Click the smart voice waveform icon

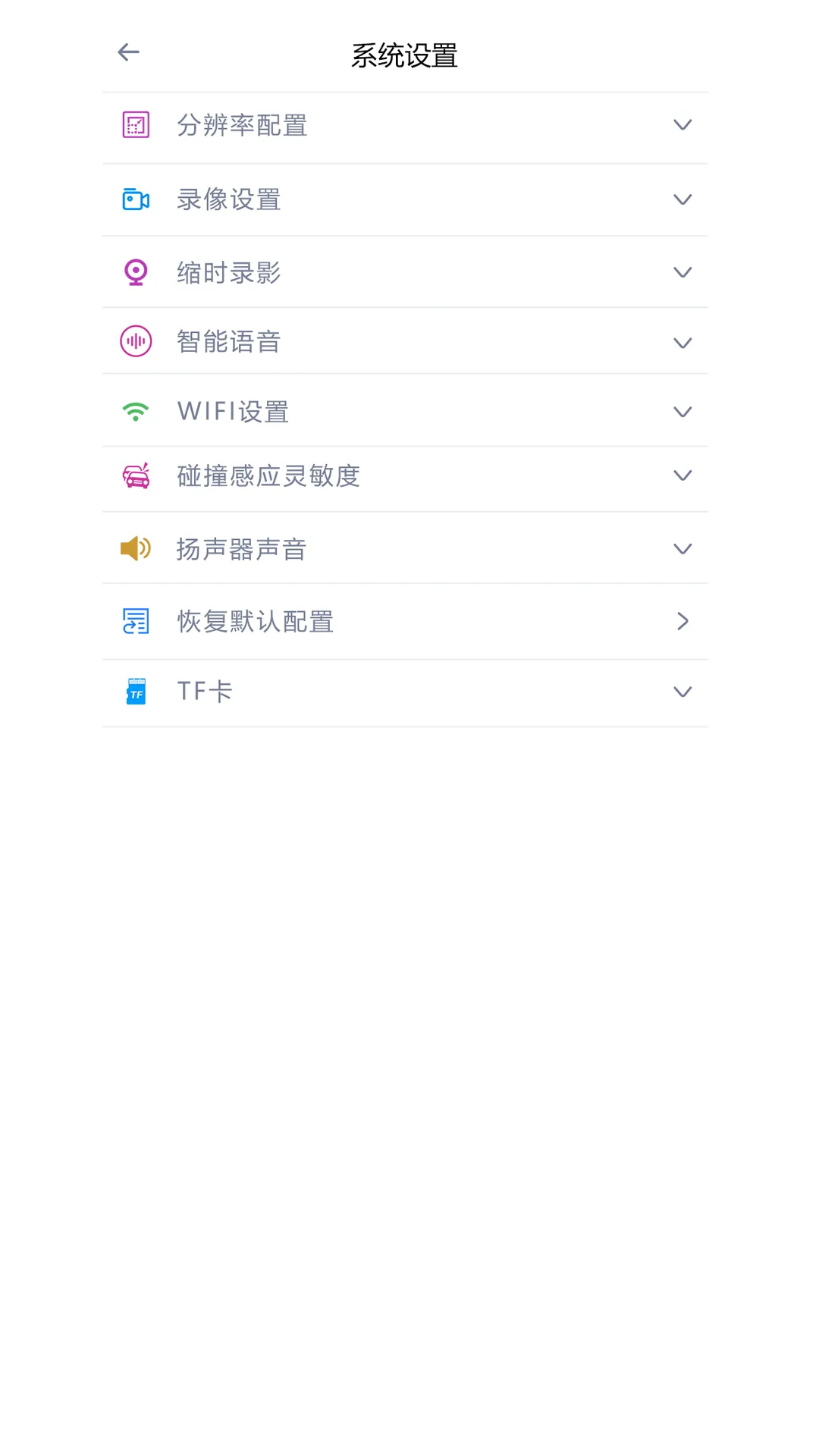pyautogui.click(x=135, y=341)
